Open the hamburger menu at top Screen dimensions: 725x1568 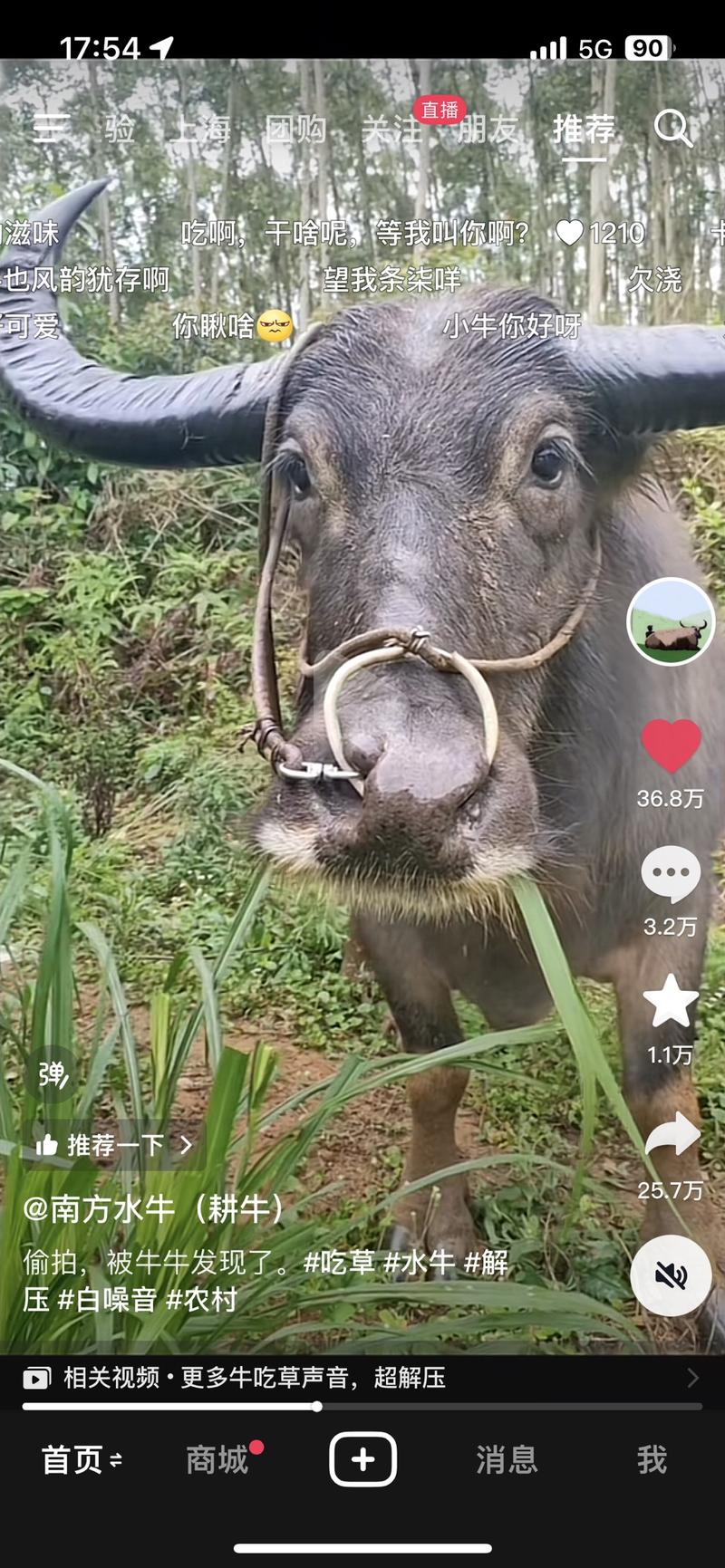coord(51,129)
